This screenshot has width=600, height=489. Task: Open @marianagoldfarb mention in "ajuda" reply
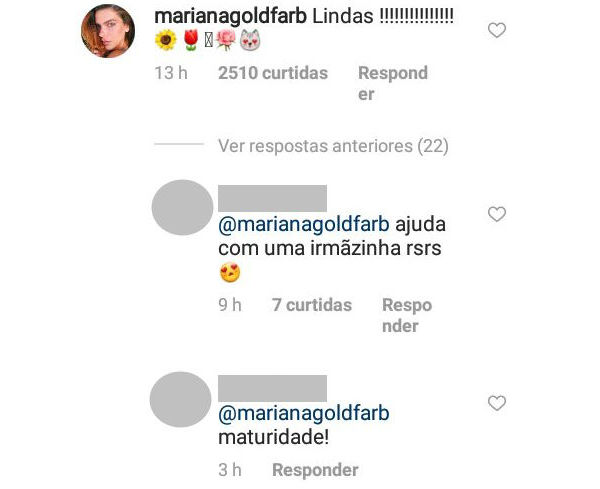302,223
